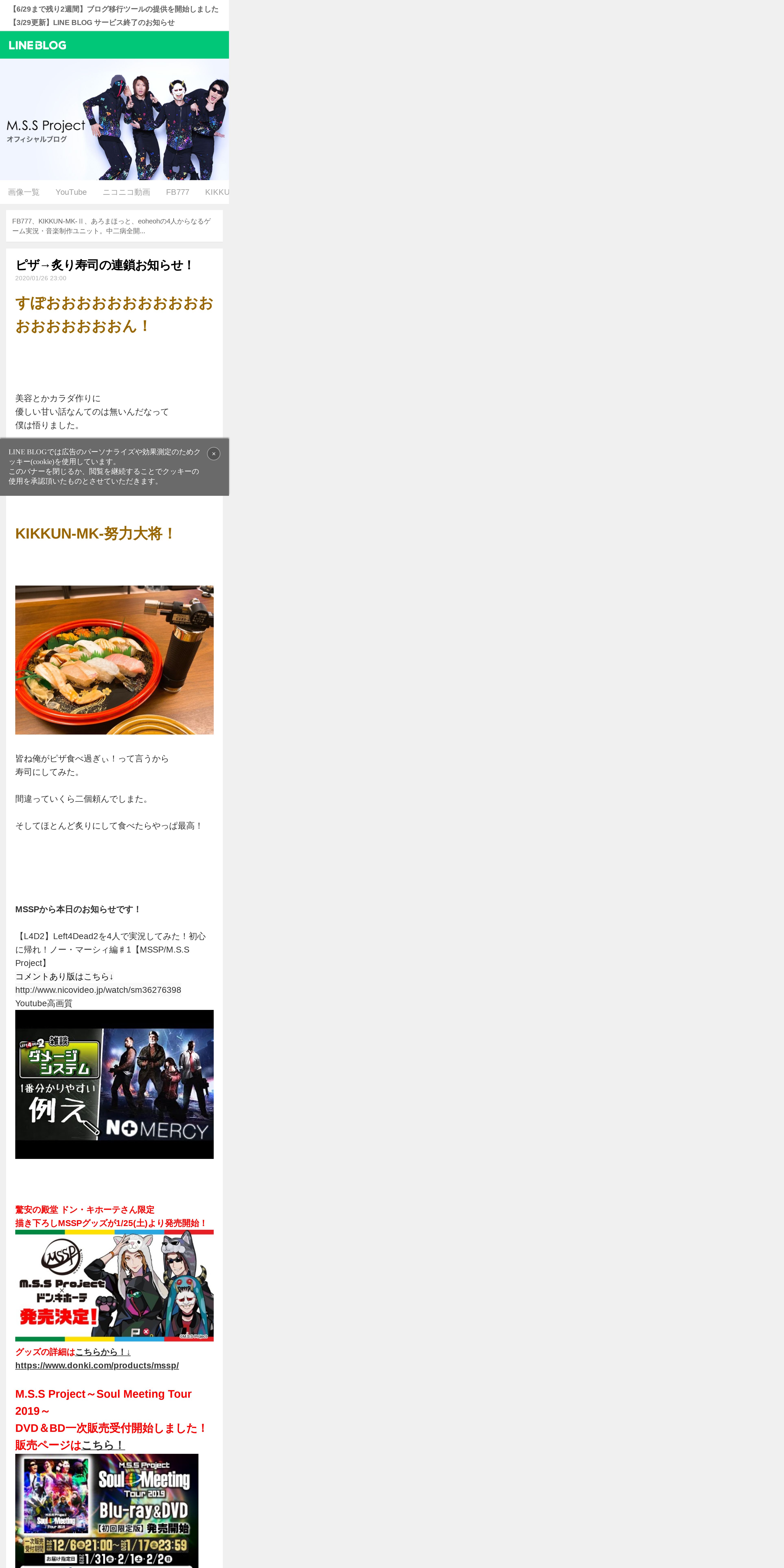
Task: Play the Left4Dead2 No Mercy video
Action: coord(114,1084)
